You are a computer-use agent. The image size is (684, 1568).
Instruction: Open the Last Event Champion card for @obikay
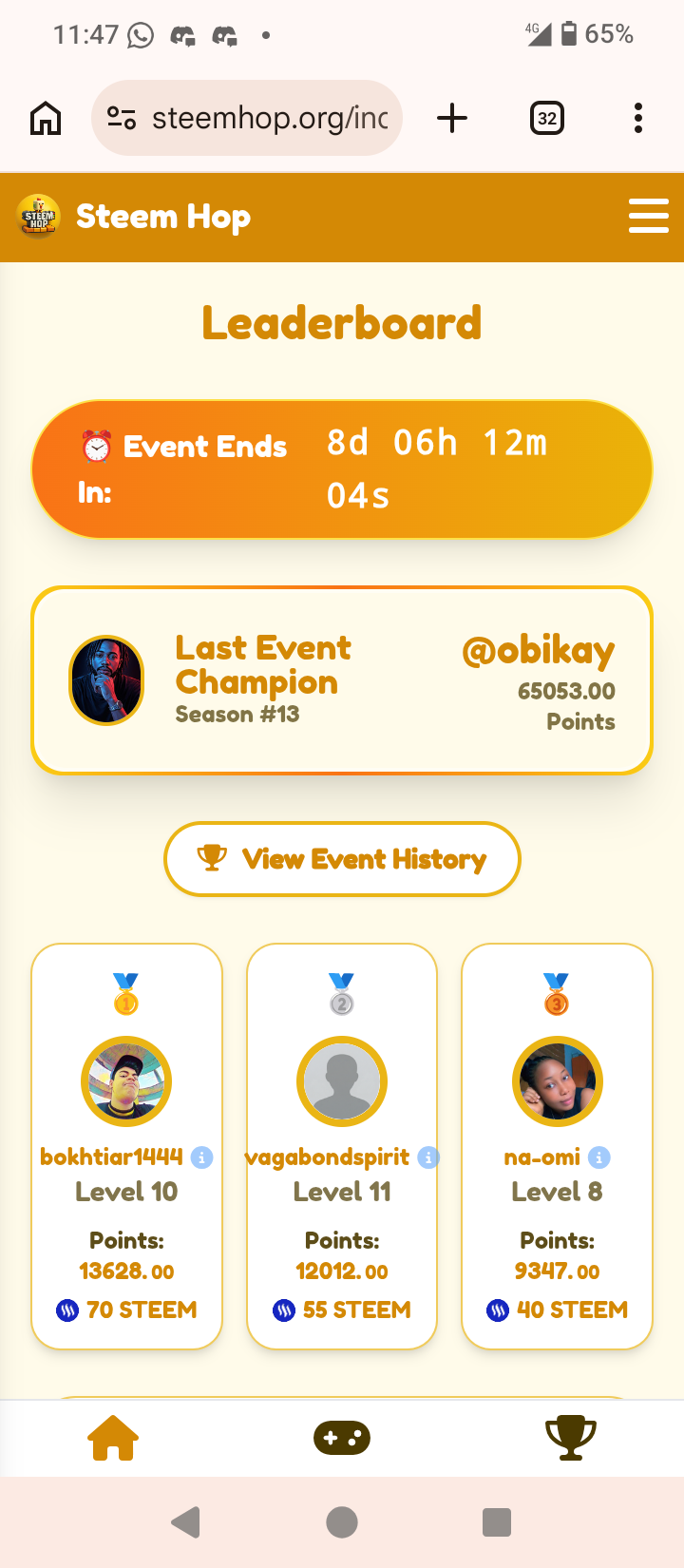tap(342, 680)
